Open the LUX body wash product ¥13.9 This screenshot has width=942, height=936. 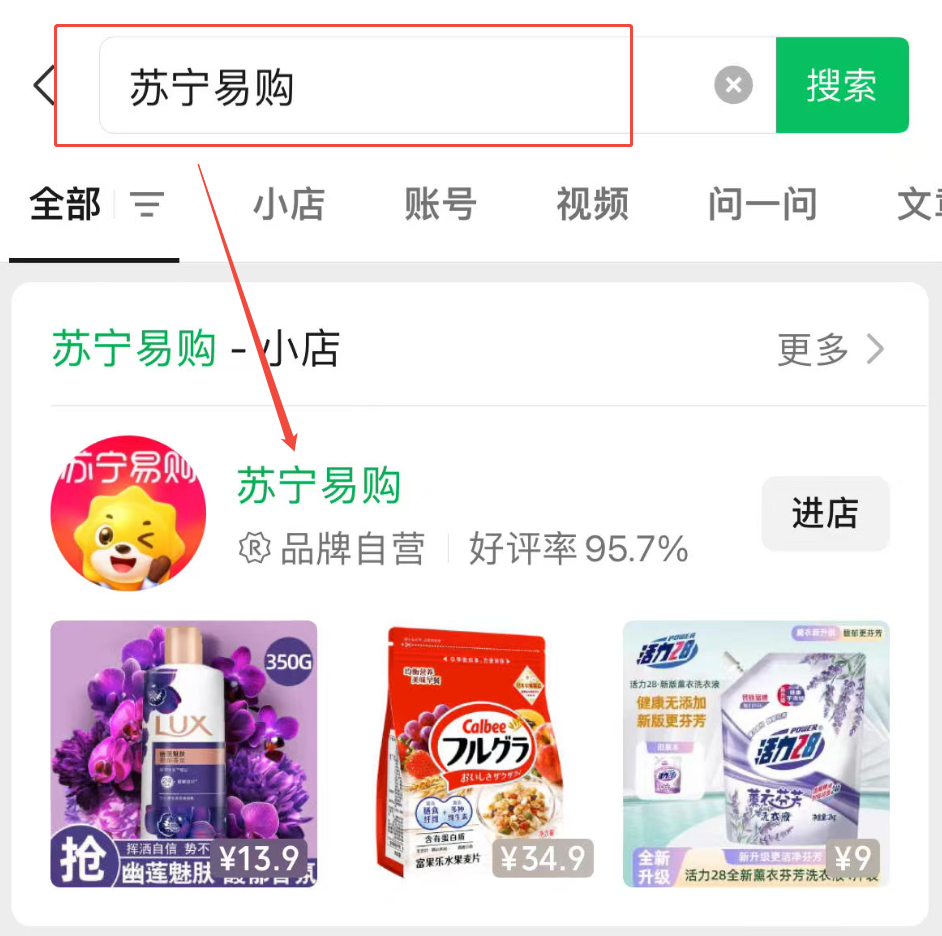[184, 754]
